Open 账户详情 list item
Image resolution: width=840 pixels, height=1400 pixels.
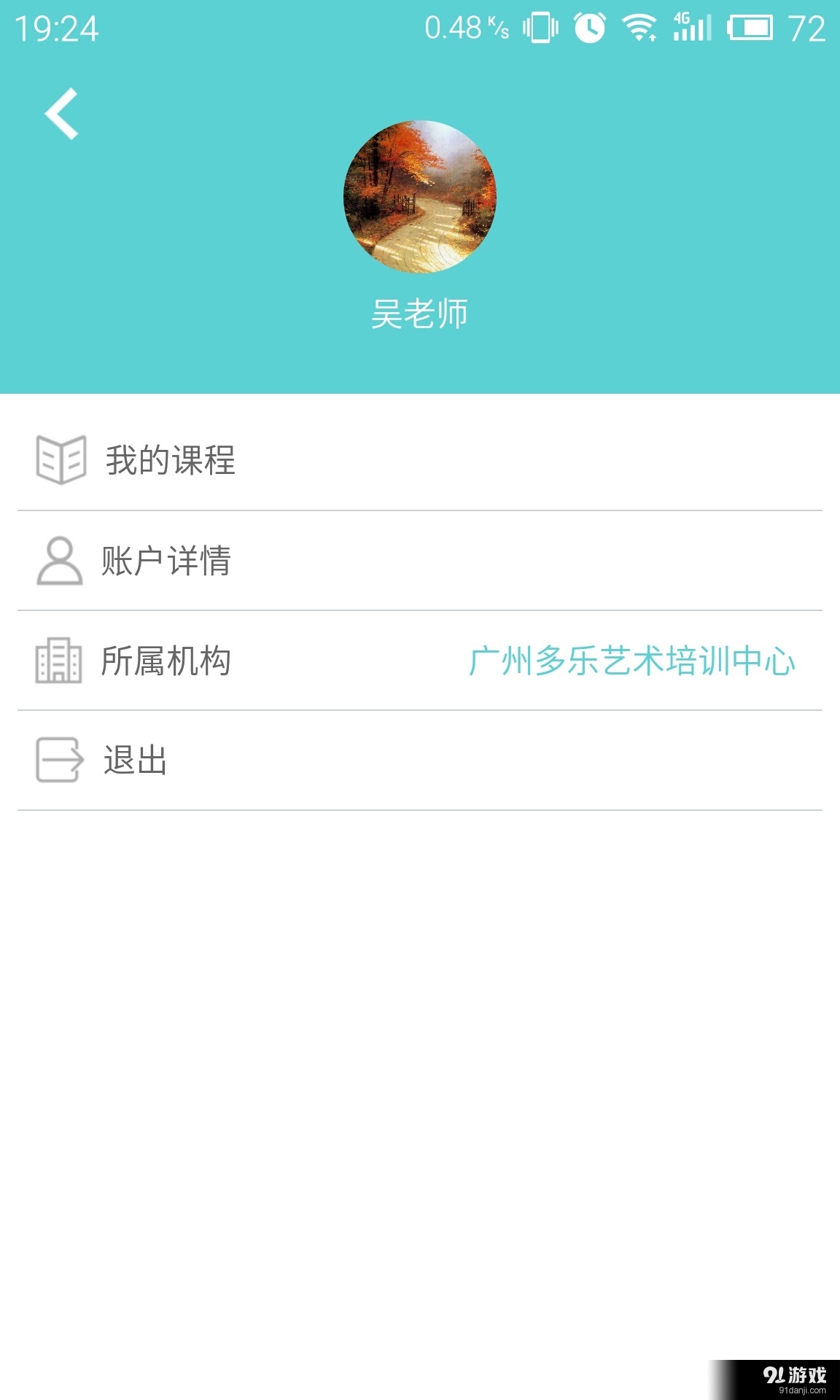pyautogui.click(x=292, y=561)
